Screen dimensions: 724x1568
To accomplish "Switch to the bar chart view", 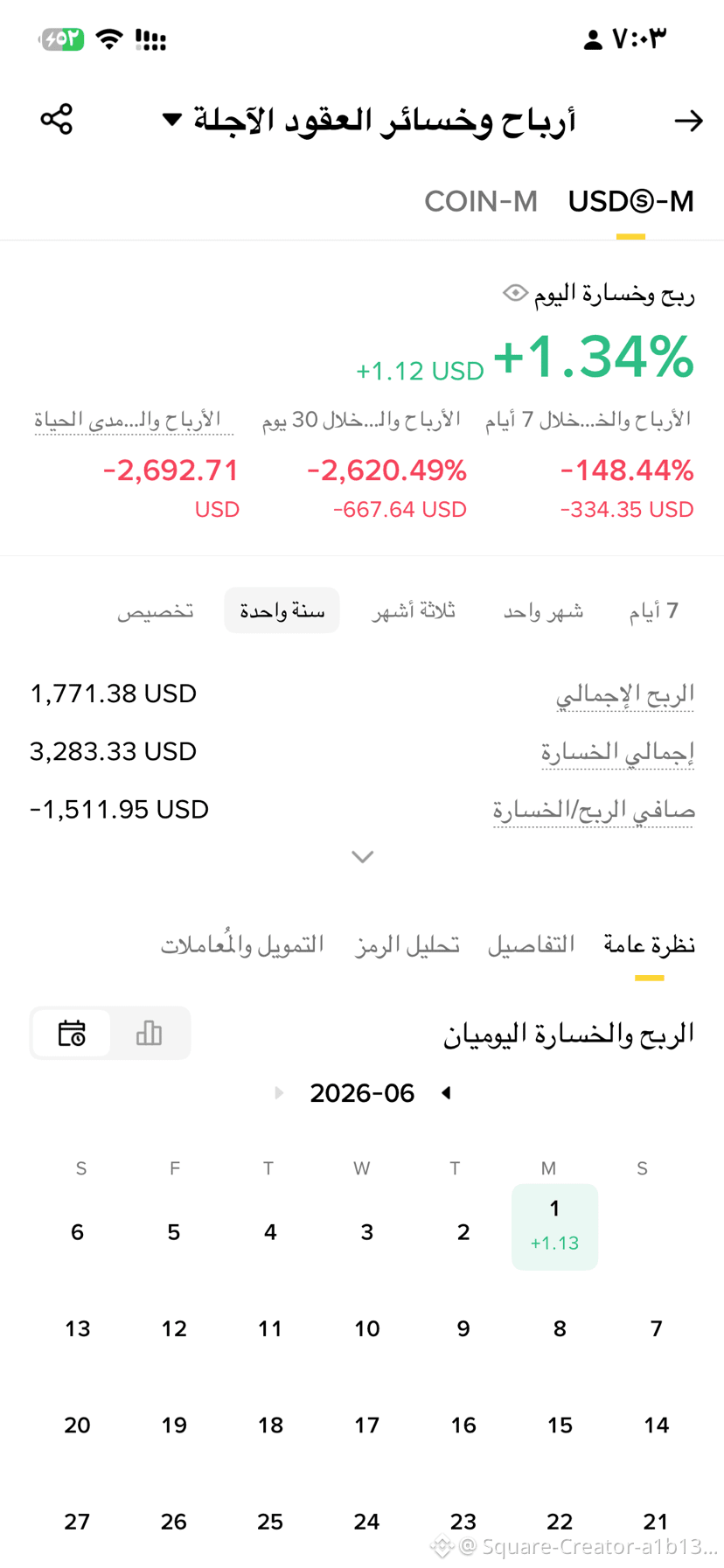I will tap(150, 1033).
